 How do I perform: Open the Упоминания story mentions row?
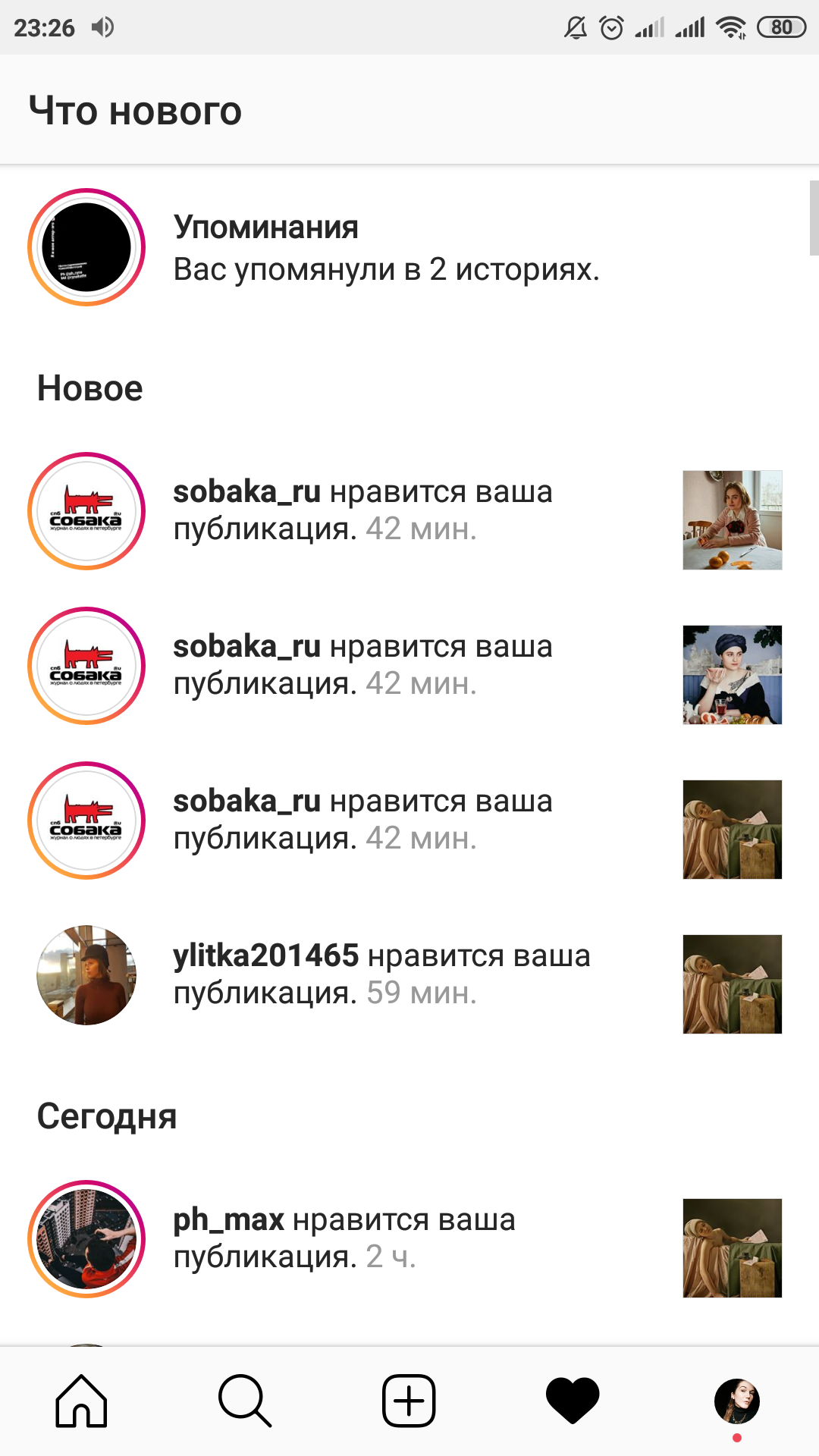pyautogui.click(x=387, y=248)
